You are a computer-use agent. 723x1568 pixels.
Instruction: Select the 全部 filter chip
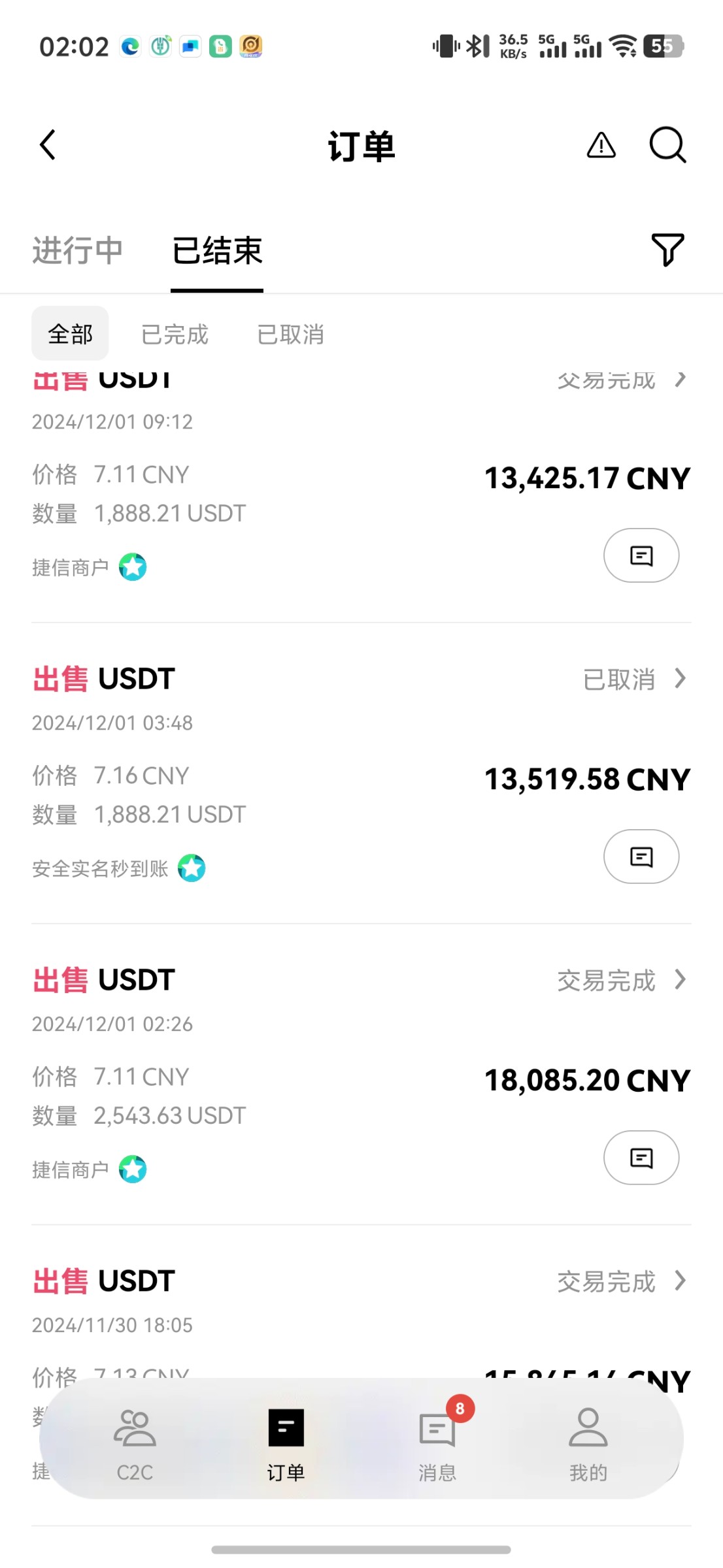(70, 334)
